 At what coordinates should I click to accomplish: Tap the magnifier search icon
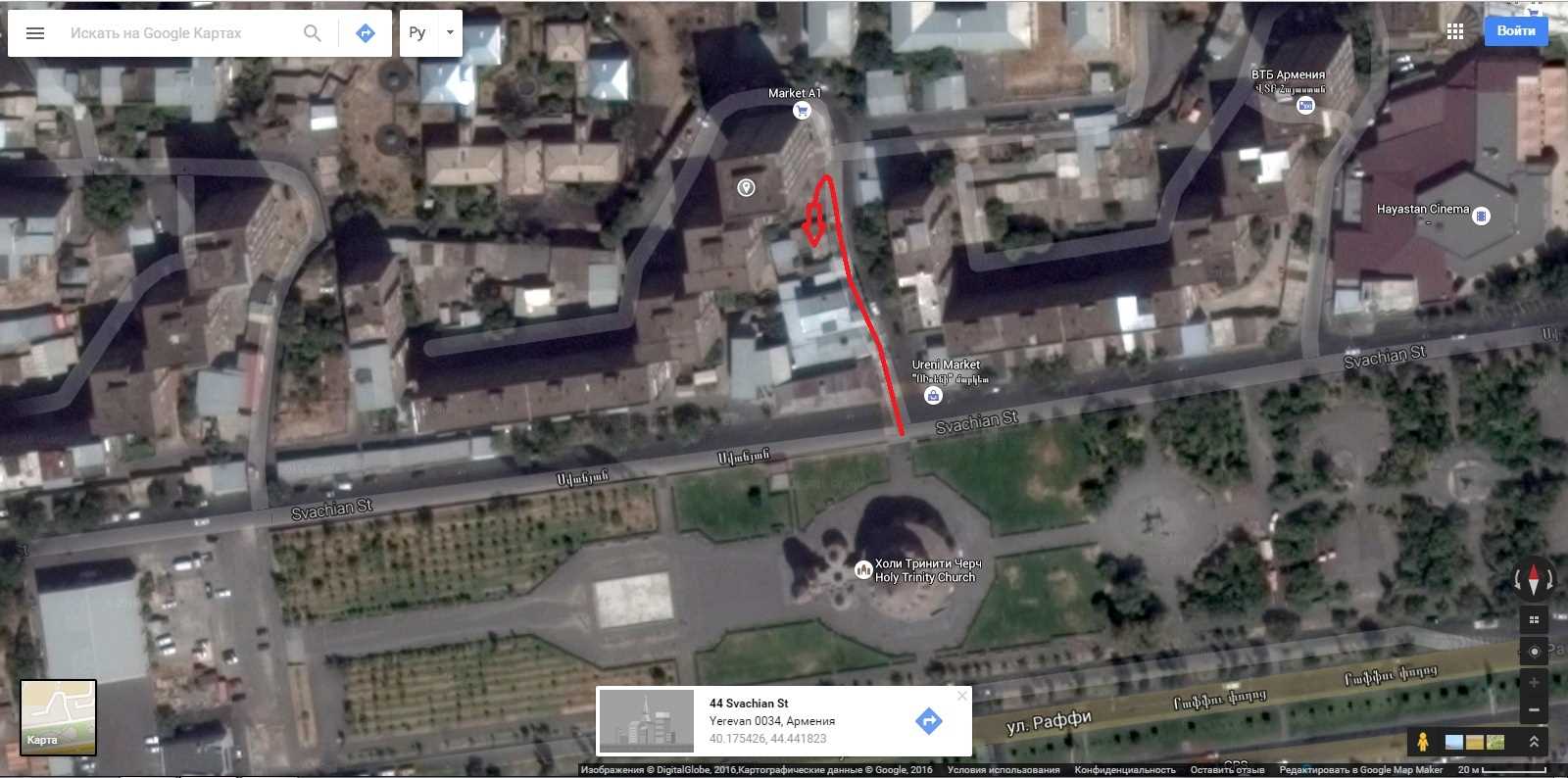click(x=313, y=33)
